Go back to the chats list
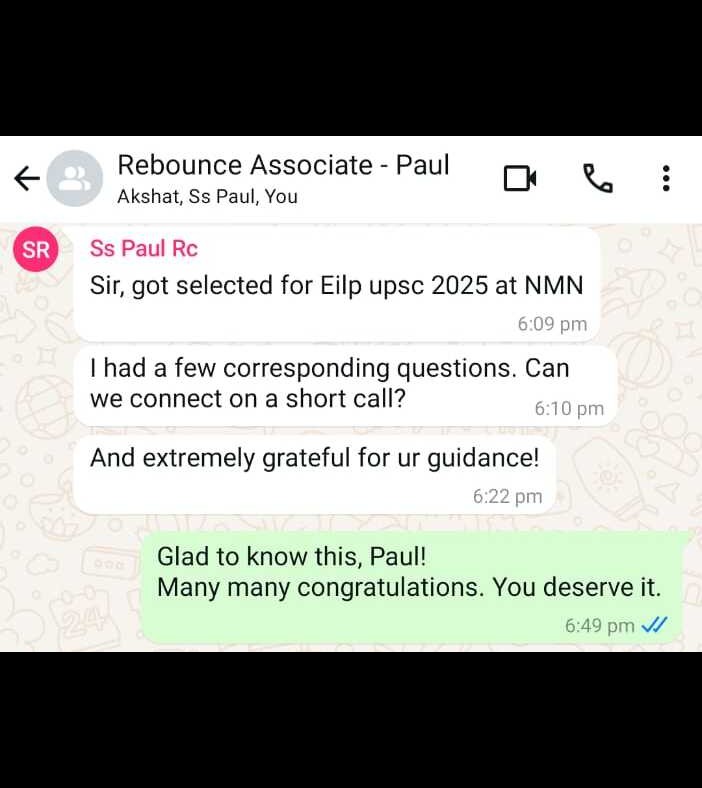This screenshot has height=788, width=702. click(x=26, y=179)
